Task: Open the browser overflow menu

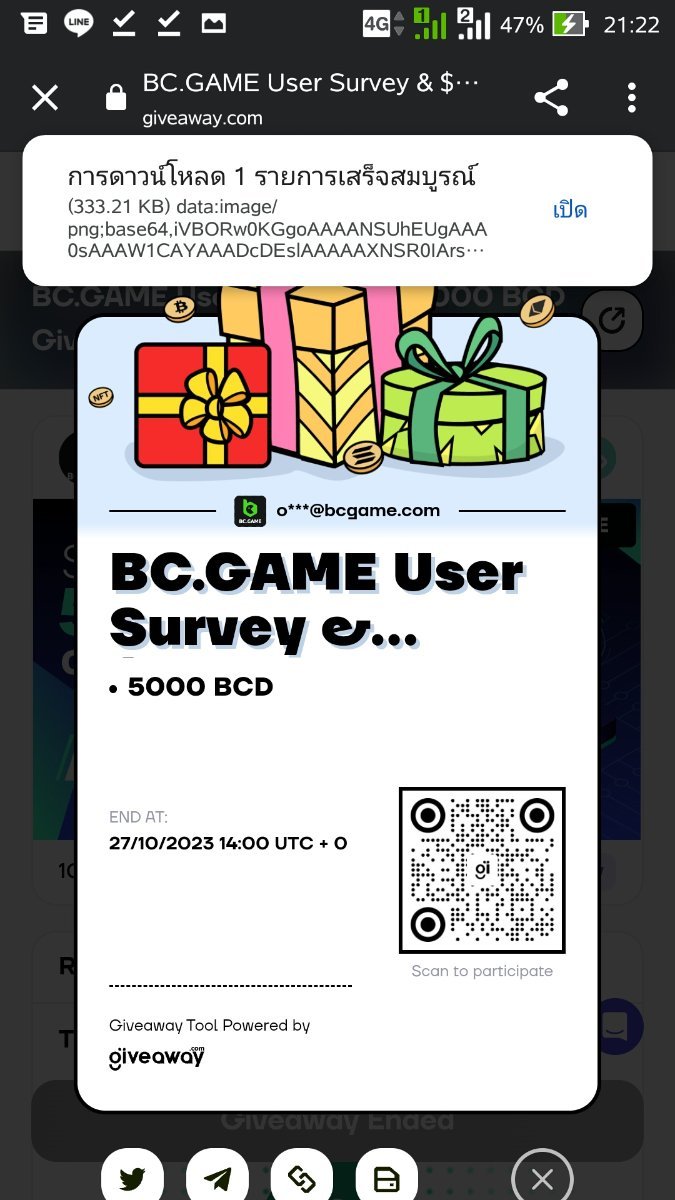Action: point(631,98)
